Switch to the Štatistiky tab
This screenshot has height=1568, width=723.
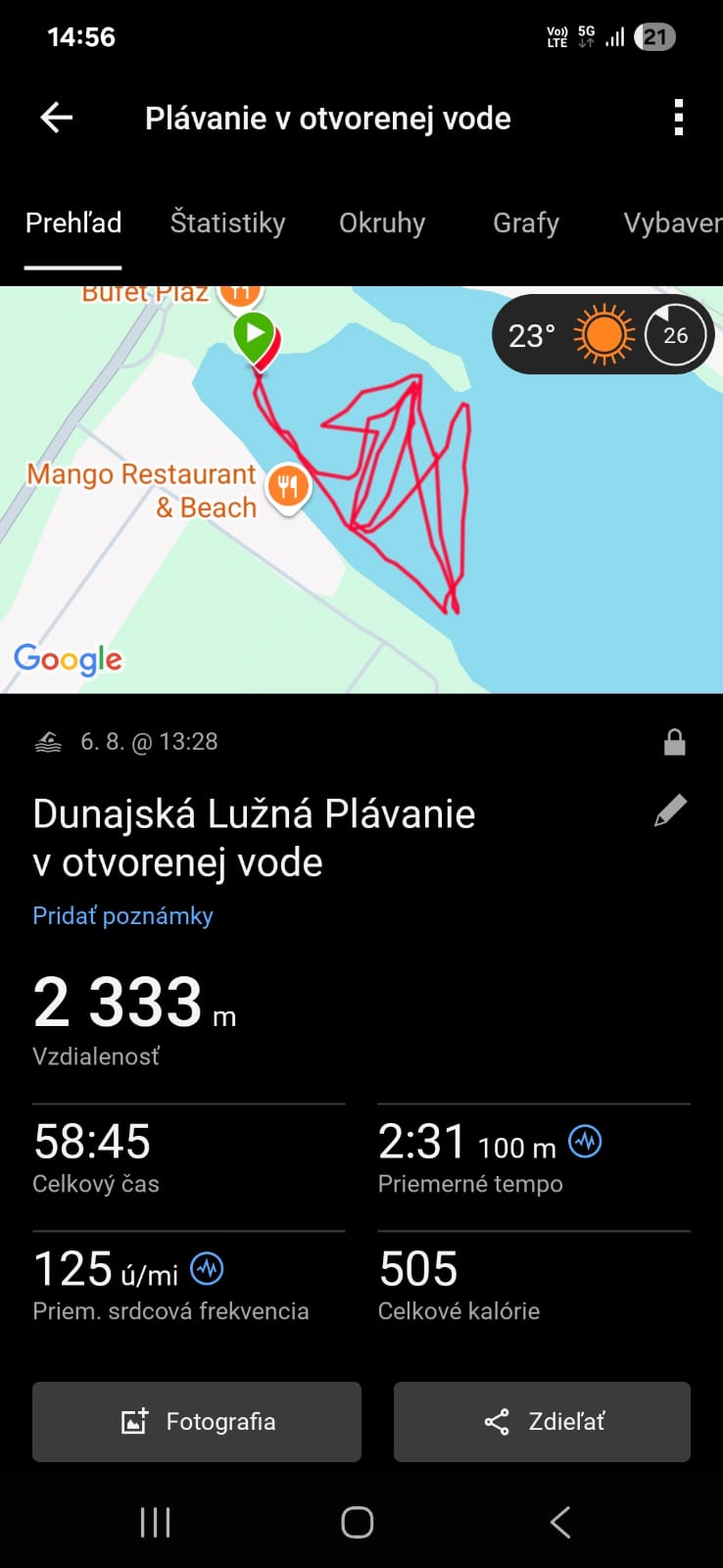pyautogui.click(x=227, y=222)
